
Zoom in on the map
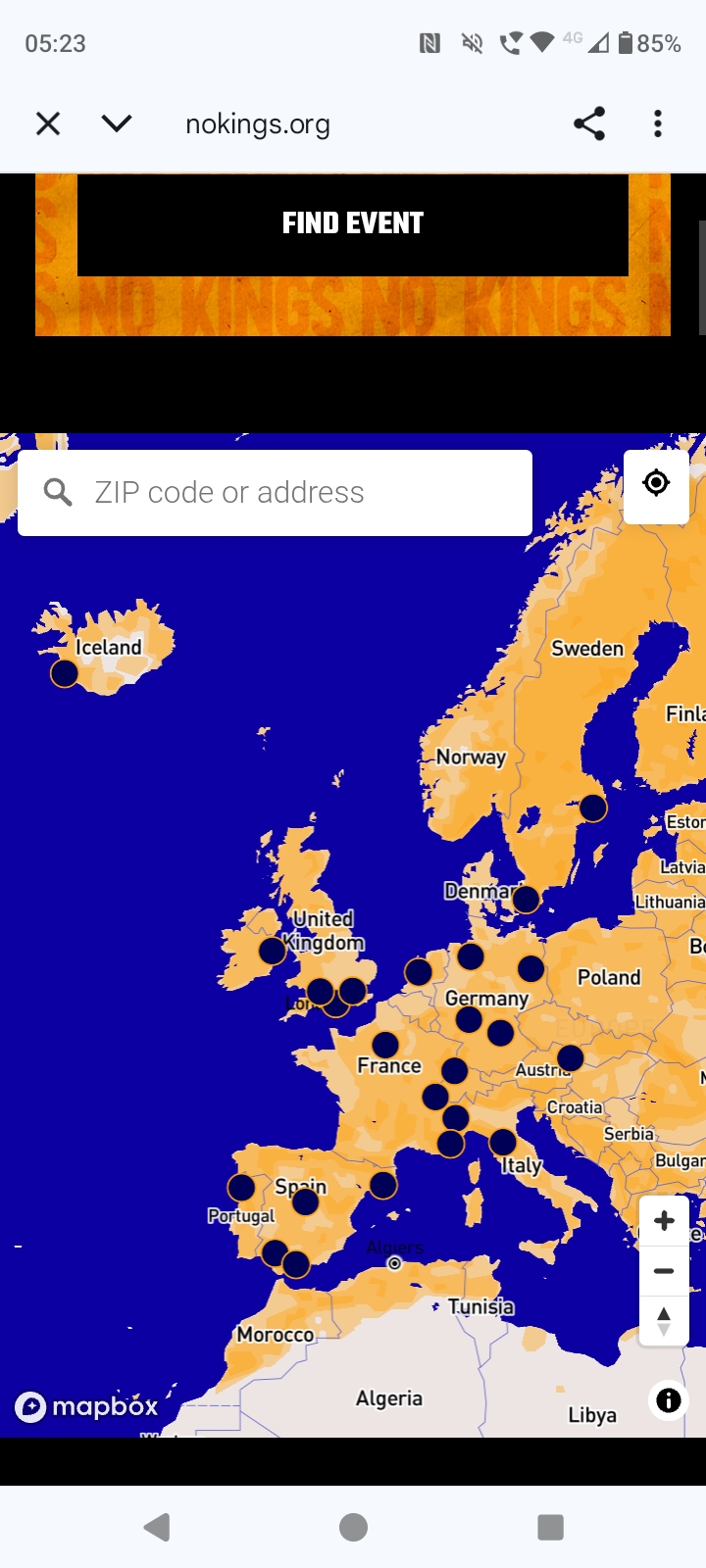pos(664,1221)
